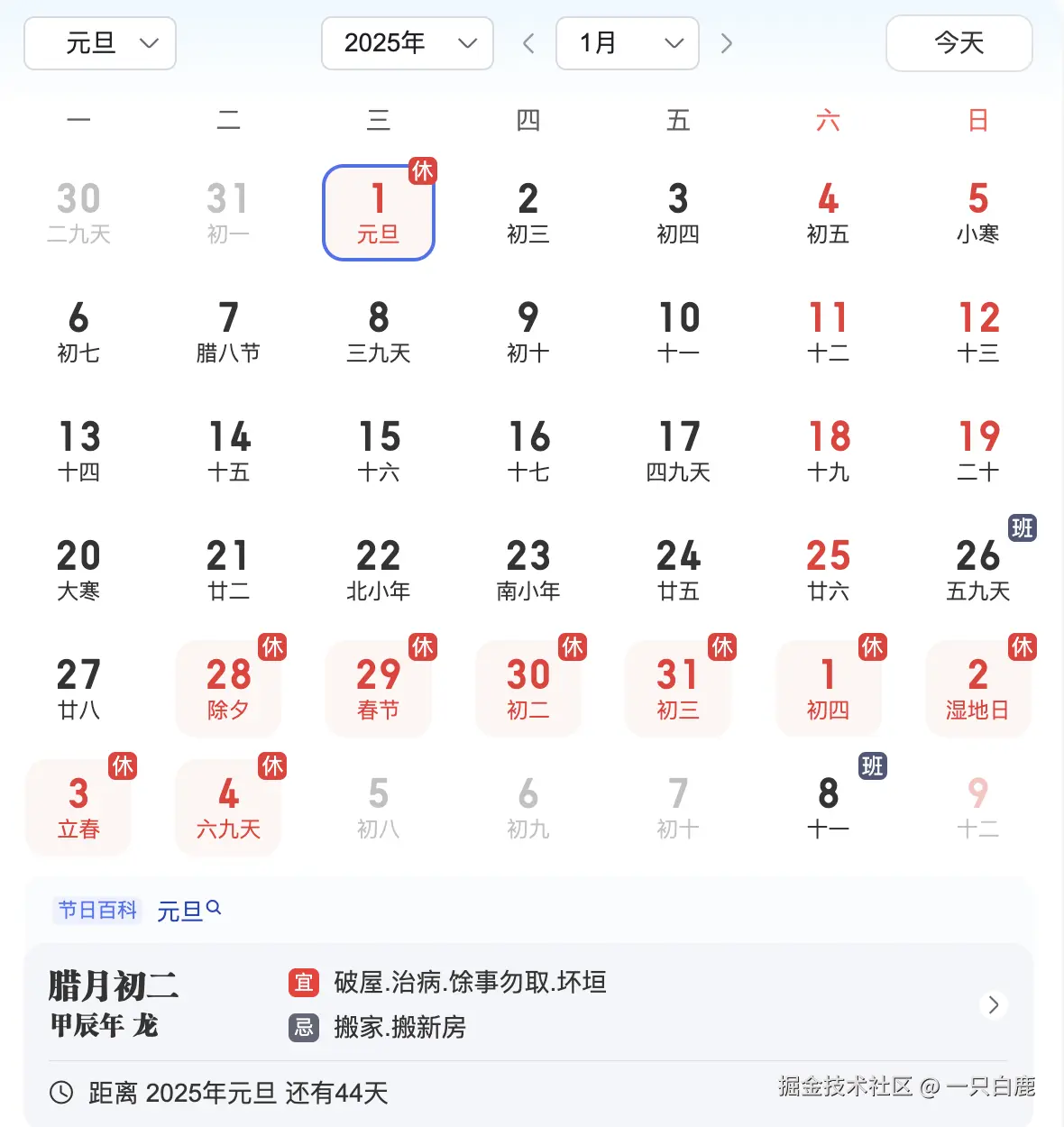Choose January 7 腊八节

[228, 332]
